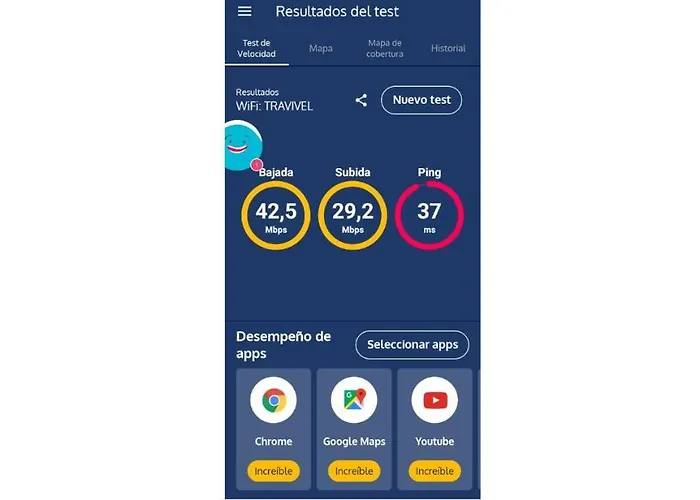Open the Google Maps performance card
Screen dimensions: 700x500
[x=354, y=425]
